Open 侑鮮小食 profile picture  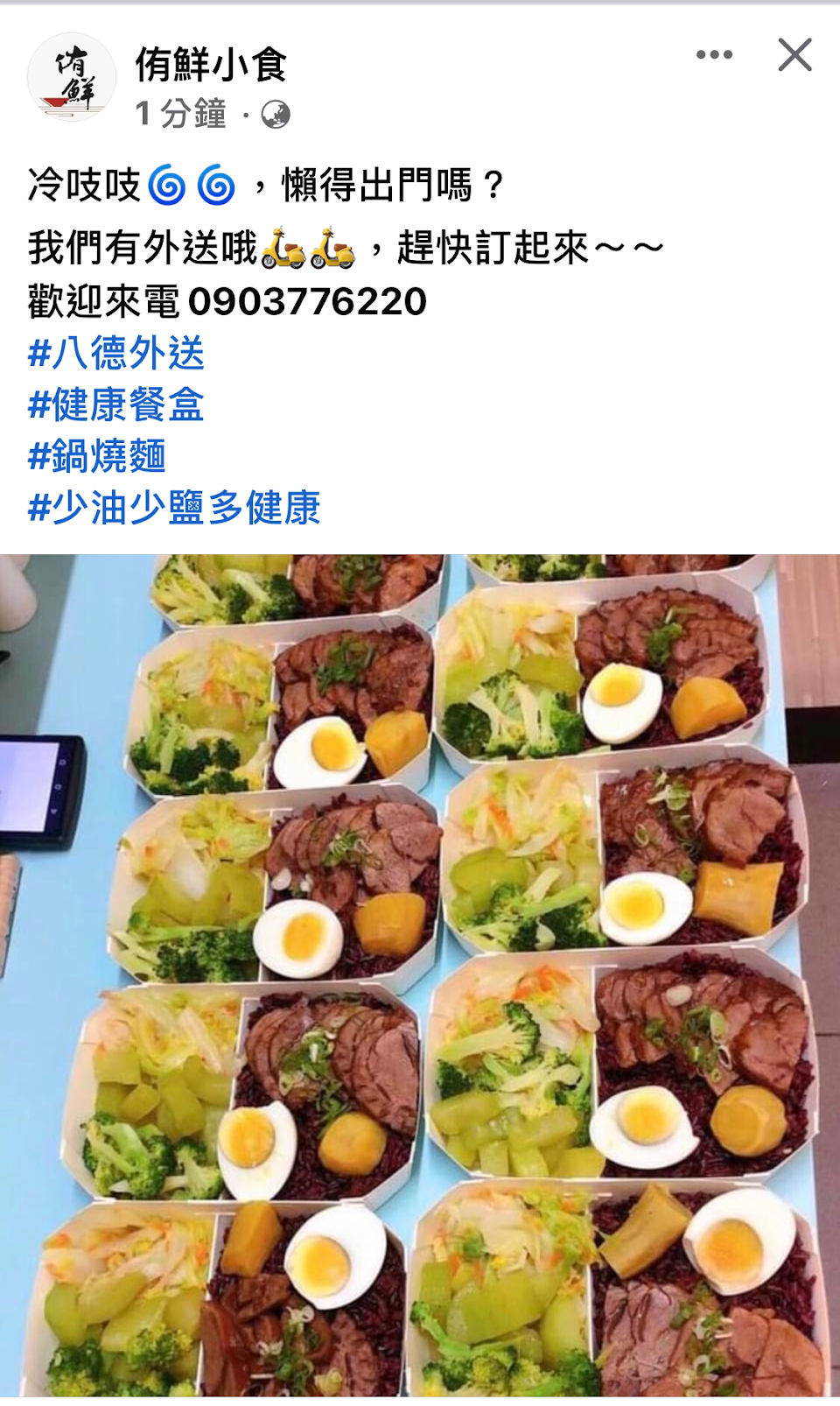coord(71,79)
